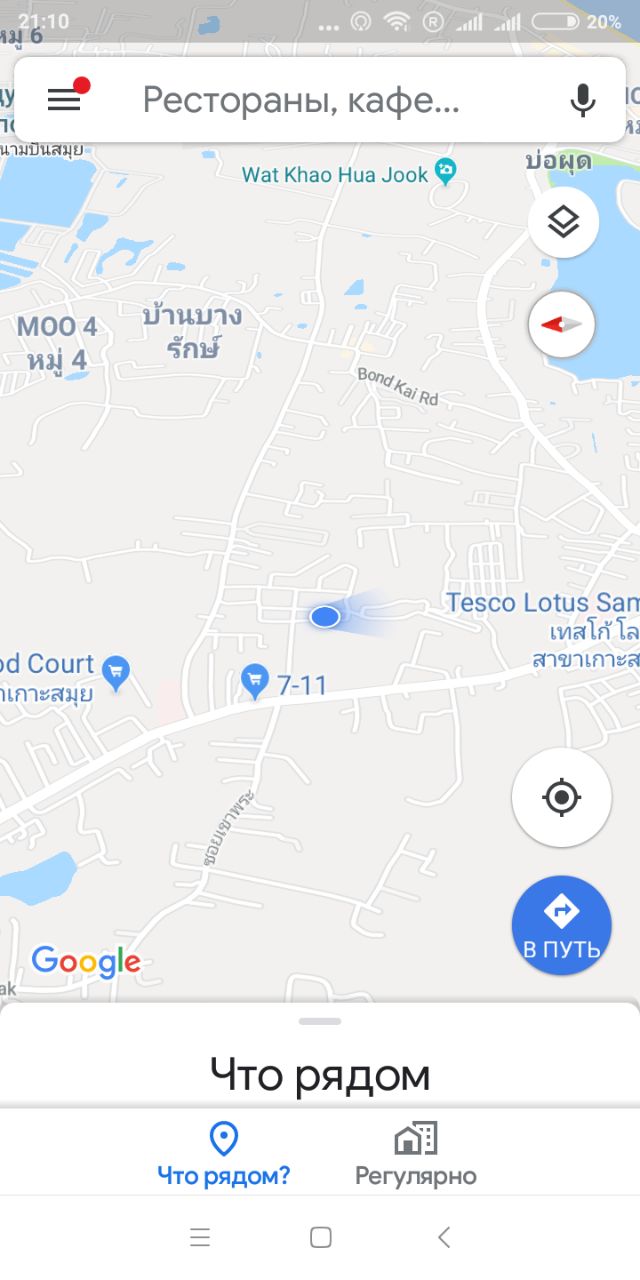Image resolution: width=640 pixels, height=1280 pixels.
Task: Go back using the system back button
Action: click(444, 1238)
